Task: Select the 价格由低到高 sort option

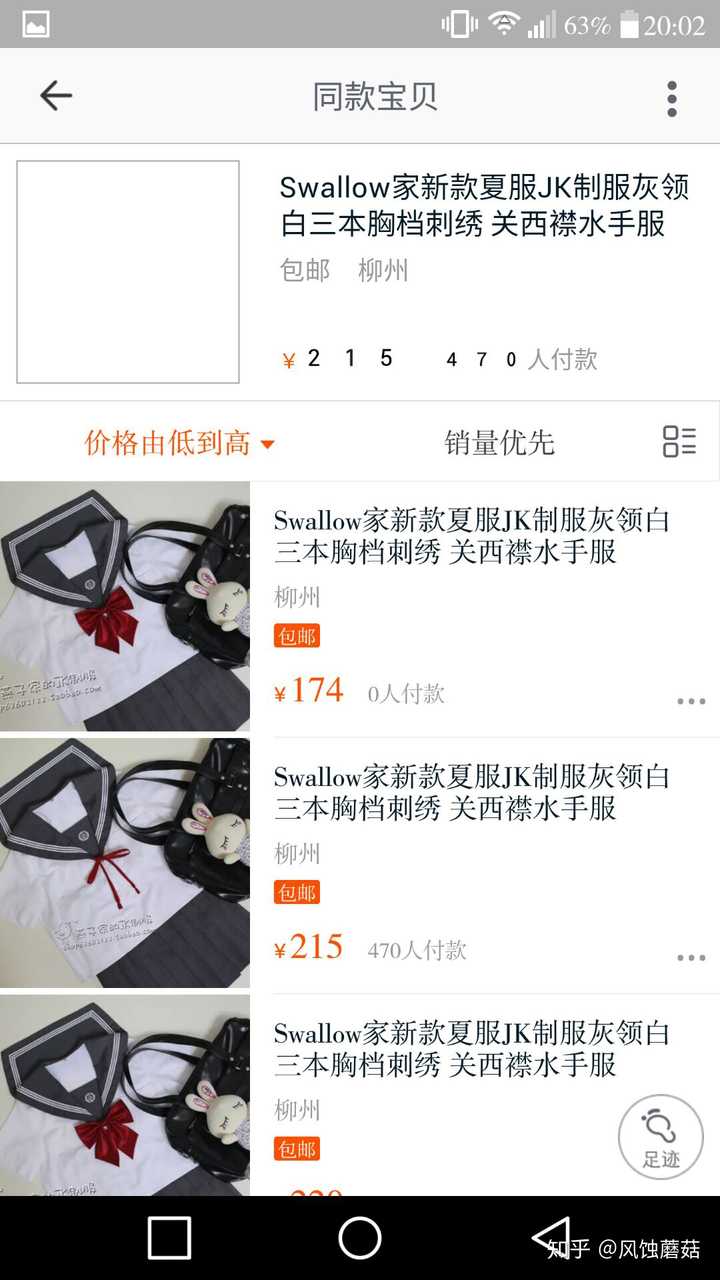Action: (x=180, y=443)
